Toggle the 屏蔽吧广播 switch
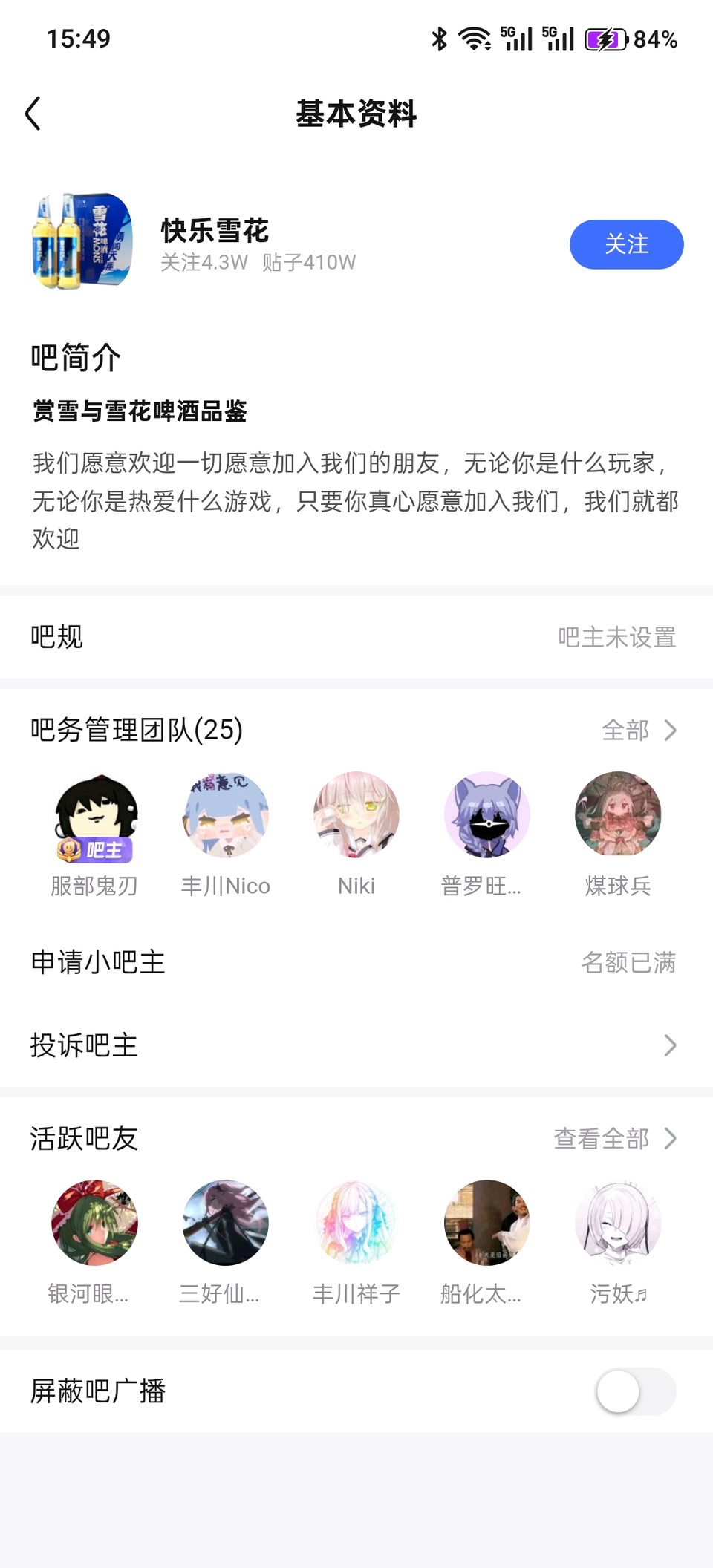The width and height of the screenshot is (713, 1568). pyautogui.click(x=635, y=1391)
